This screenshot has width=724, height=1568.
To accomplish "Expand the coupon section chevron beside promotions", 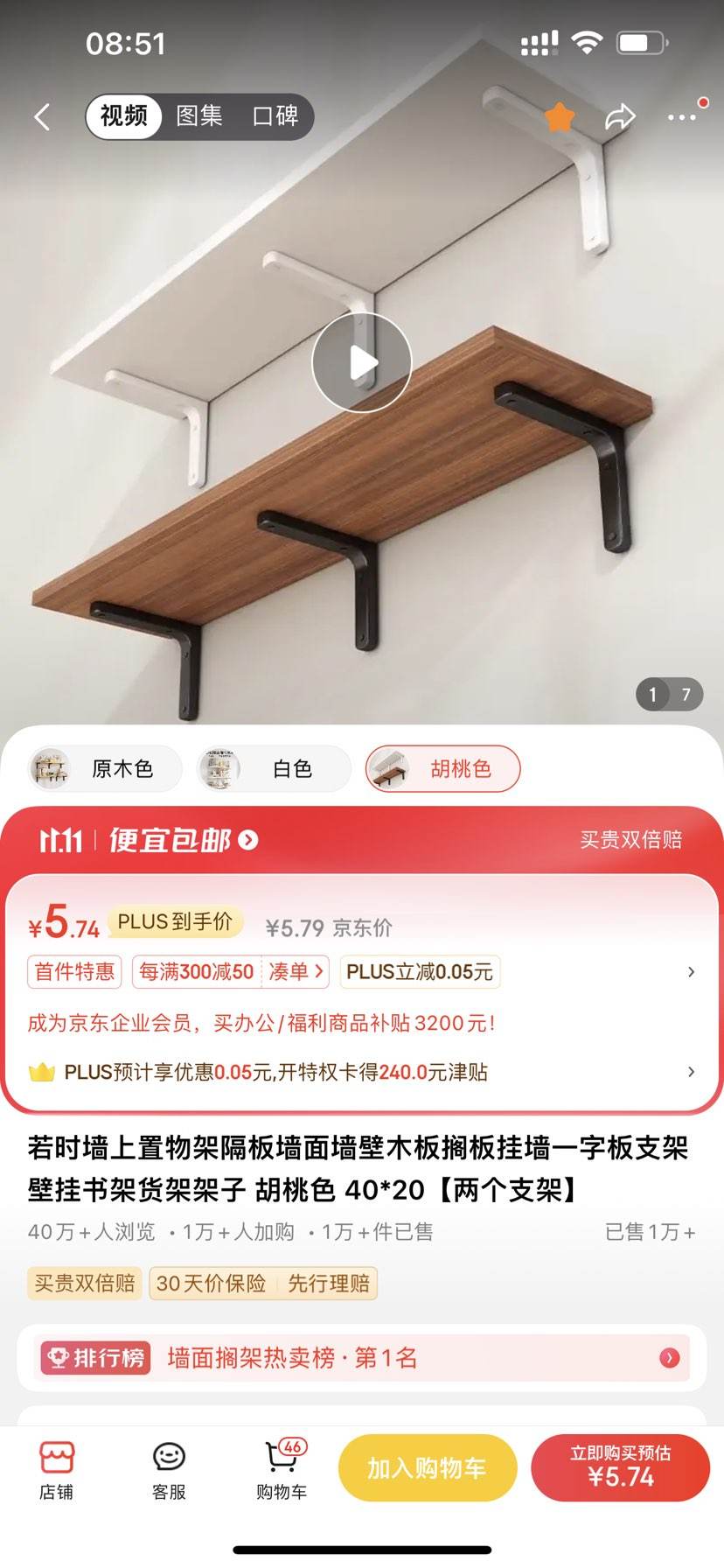I will click(690, 971).
